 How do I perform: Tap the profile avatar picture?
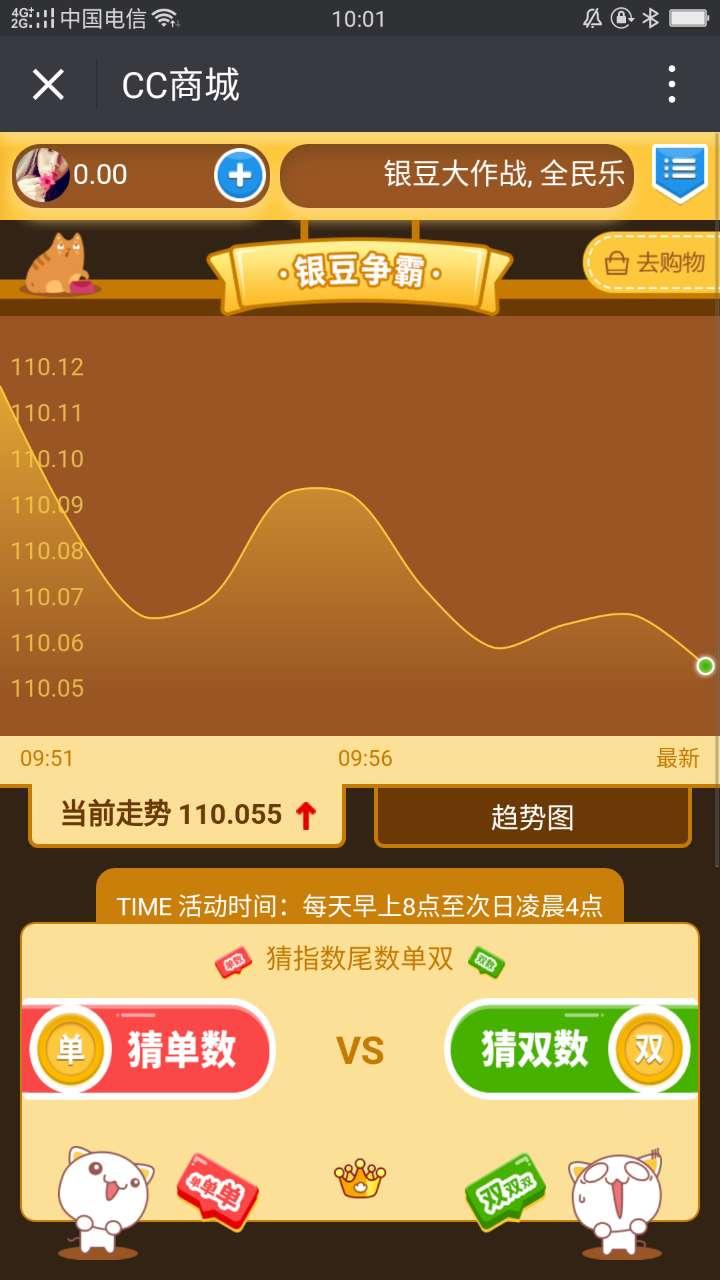tap(42, 175)
